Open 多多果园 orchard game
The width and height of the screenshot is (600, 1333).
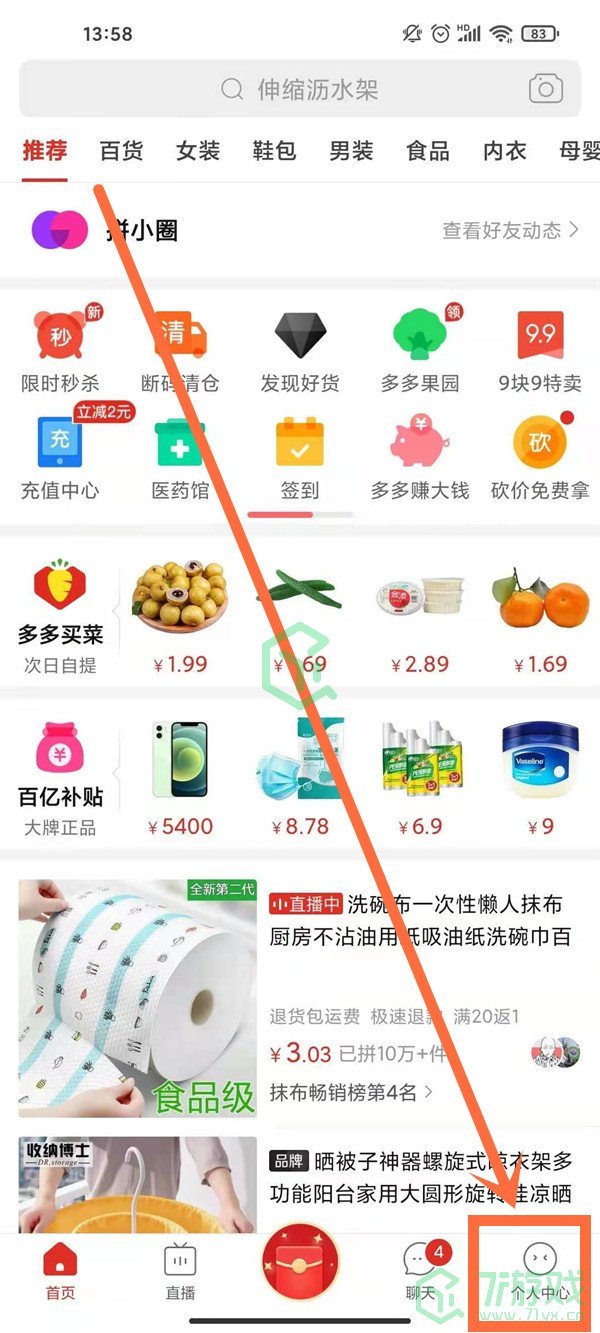[x=420, y=350]
